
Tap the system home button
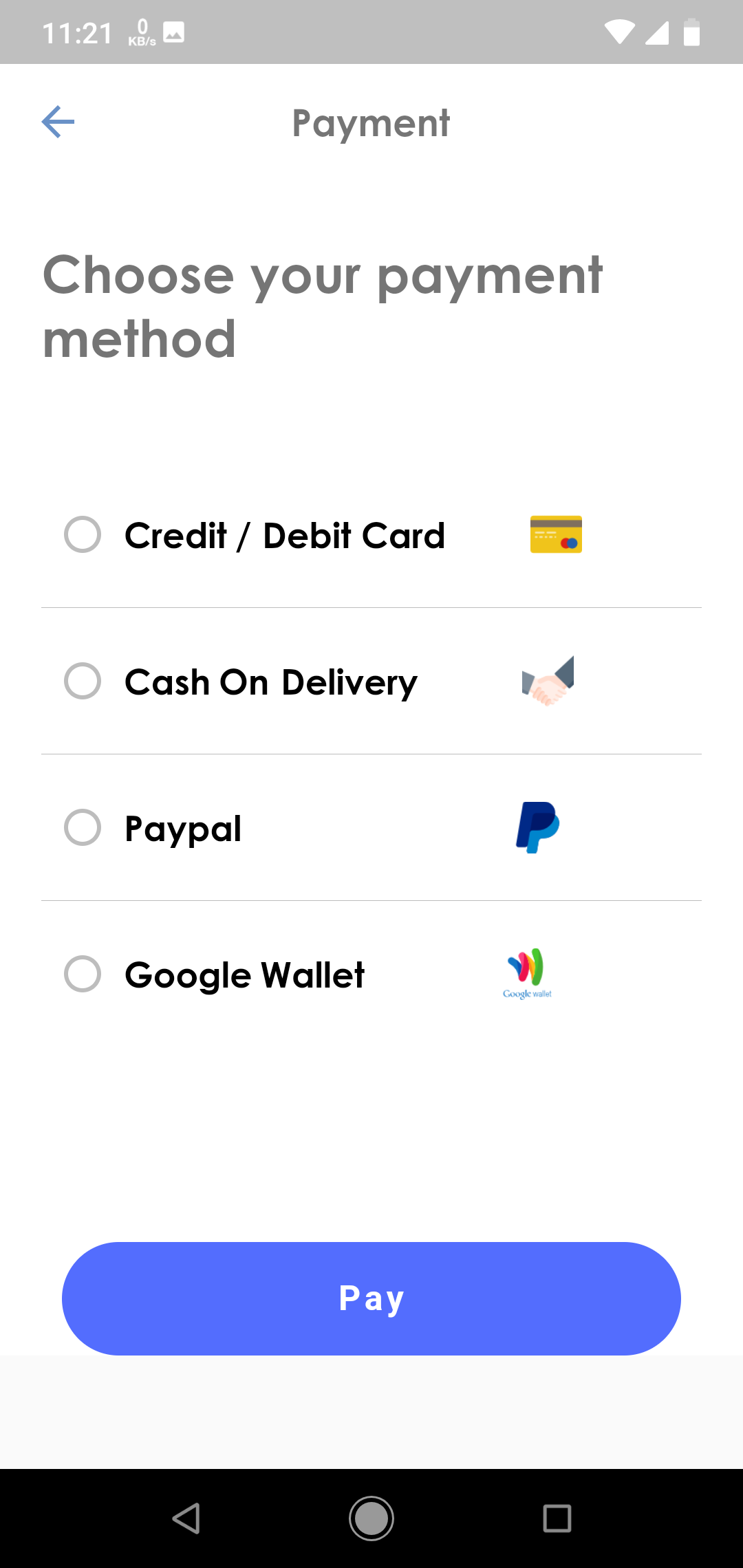(x=371, y=1518)
